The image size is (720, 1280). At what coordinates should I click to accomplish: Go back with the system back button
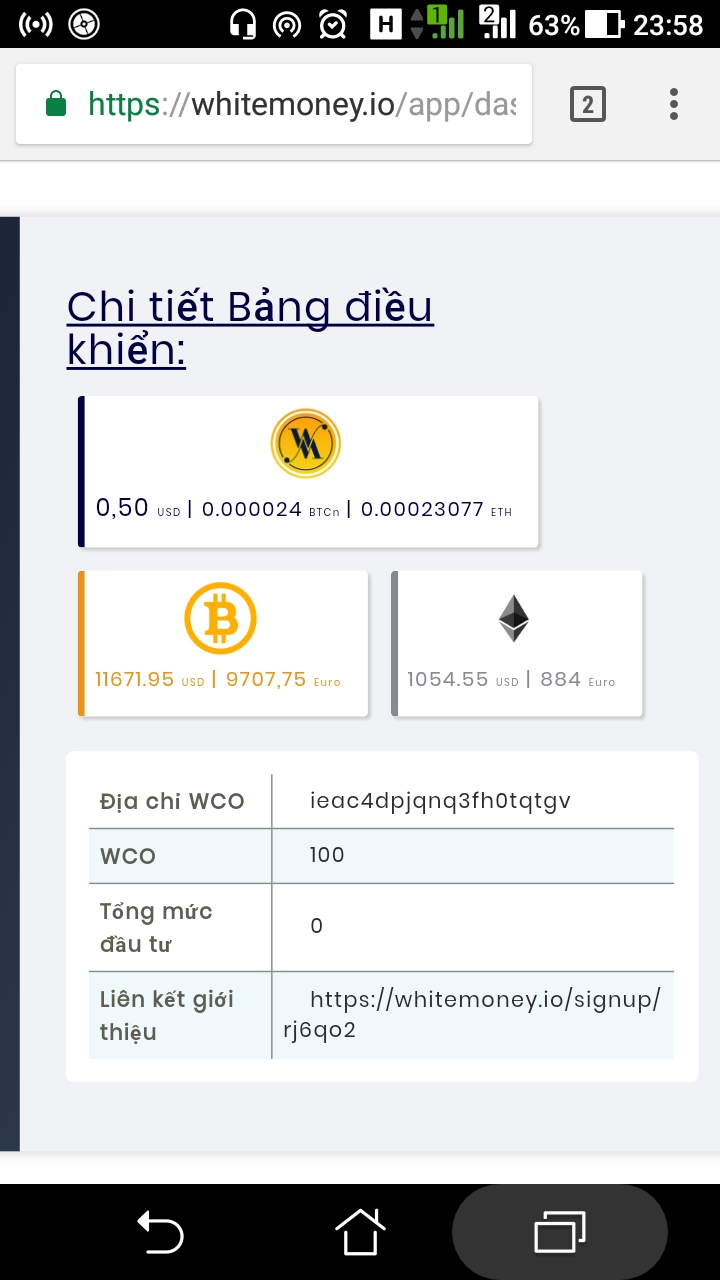tap(160, 1231)
